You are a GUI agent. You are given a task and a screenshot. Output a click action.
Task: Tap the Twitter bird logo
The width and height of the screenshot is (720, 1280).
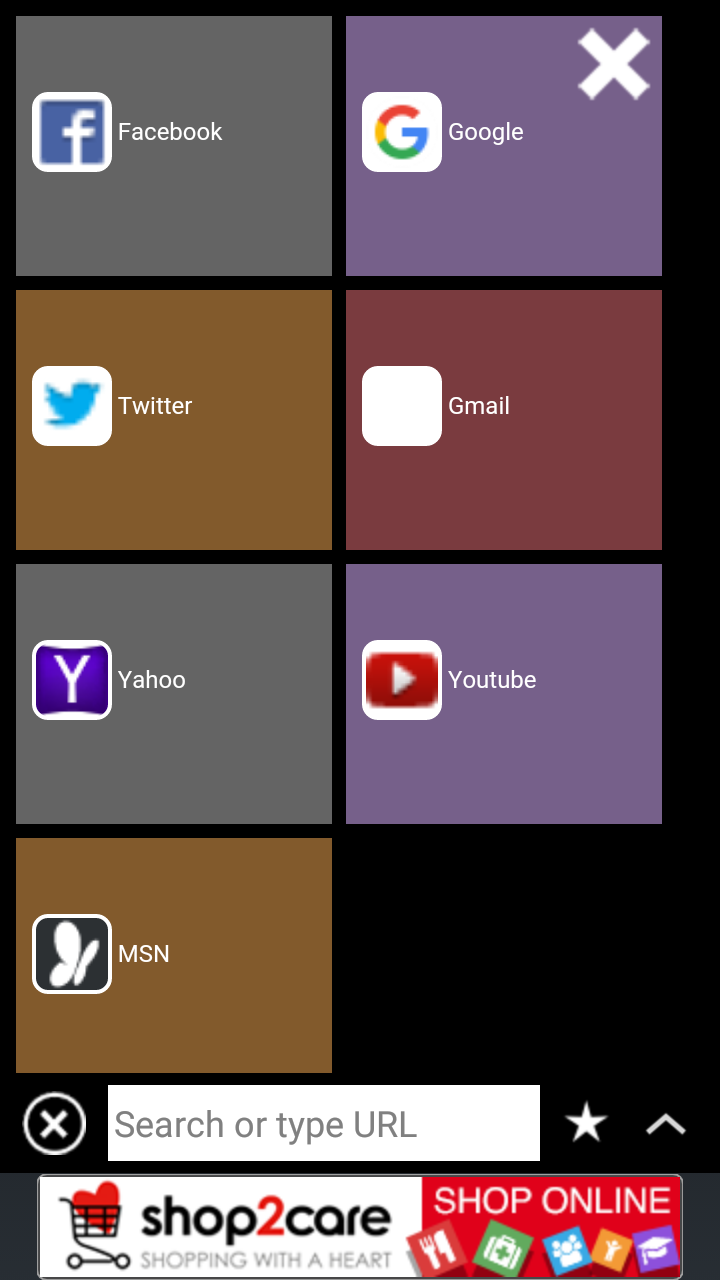71,405
